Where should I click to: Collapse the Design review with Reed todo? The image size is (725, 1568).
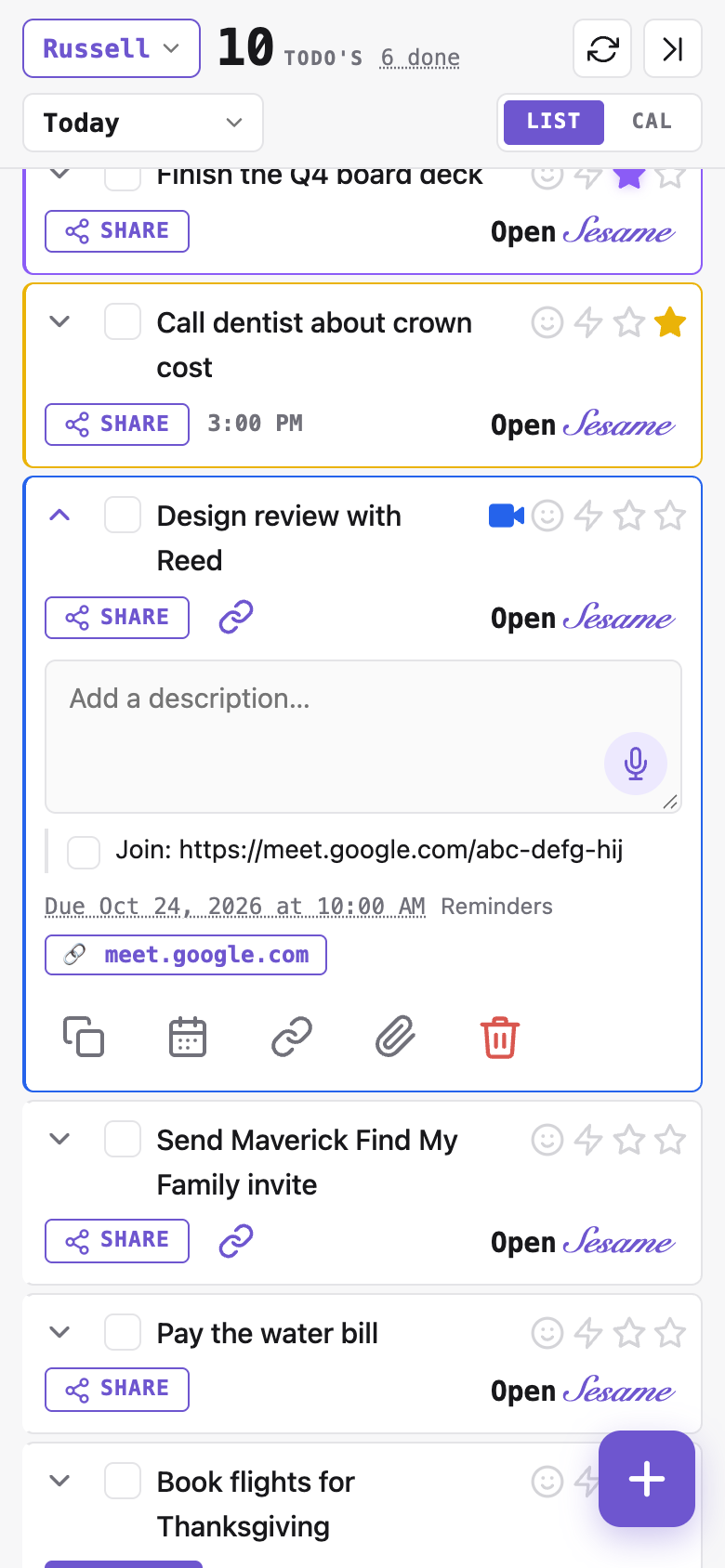[59, 515]
